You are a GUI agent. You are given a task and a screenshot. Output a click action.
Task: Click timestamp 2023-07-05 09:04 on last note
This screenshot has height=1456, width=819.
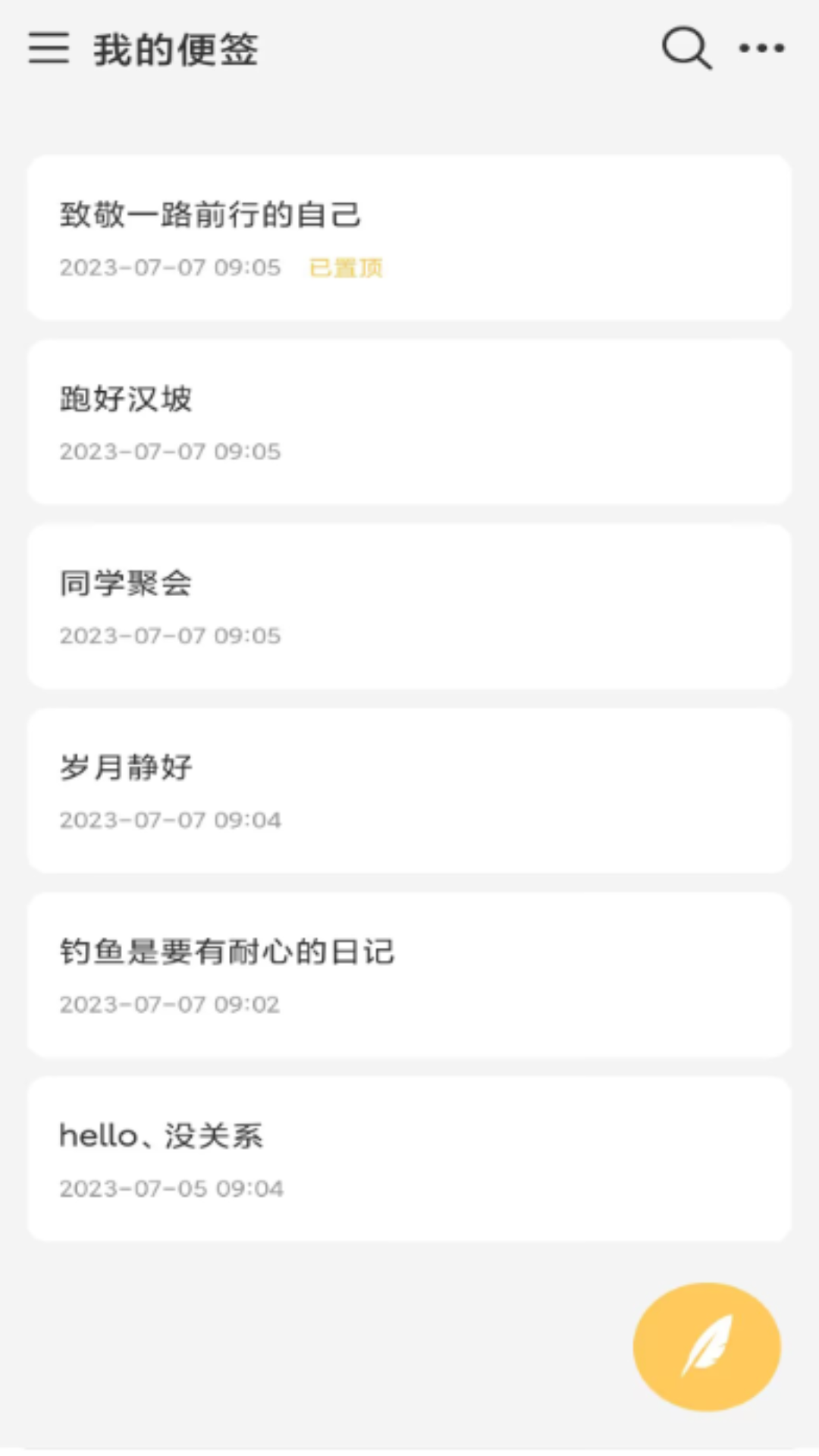[172, 1188]
